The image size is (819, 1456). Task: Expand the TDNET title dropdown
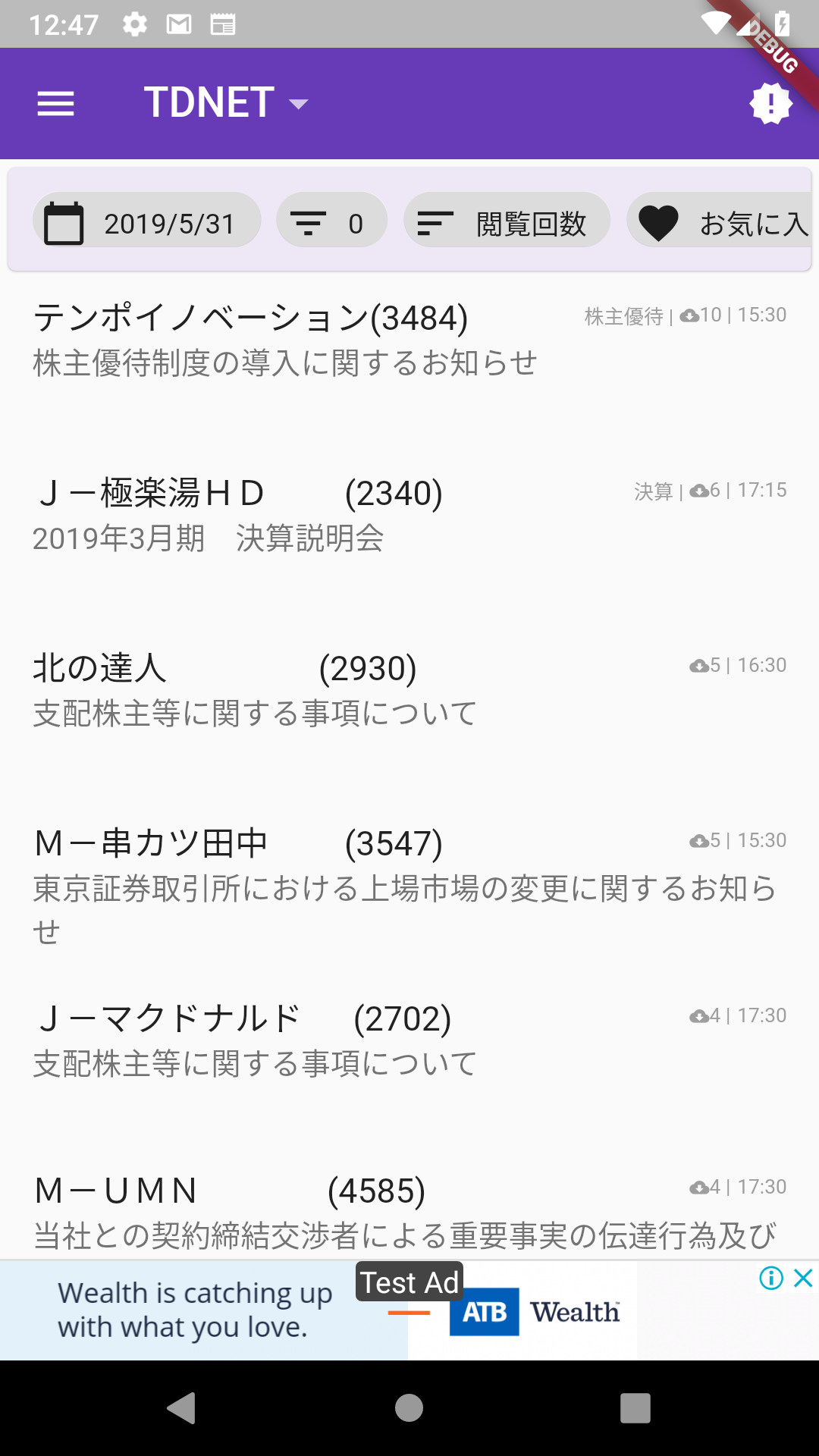[225, 103]
